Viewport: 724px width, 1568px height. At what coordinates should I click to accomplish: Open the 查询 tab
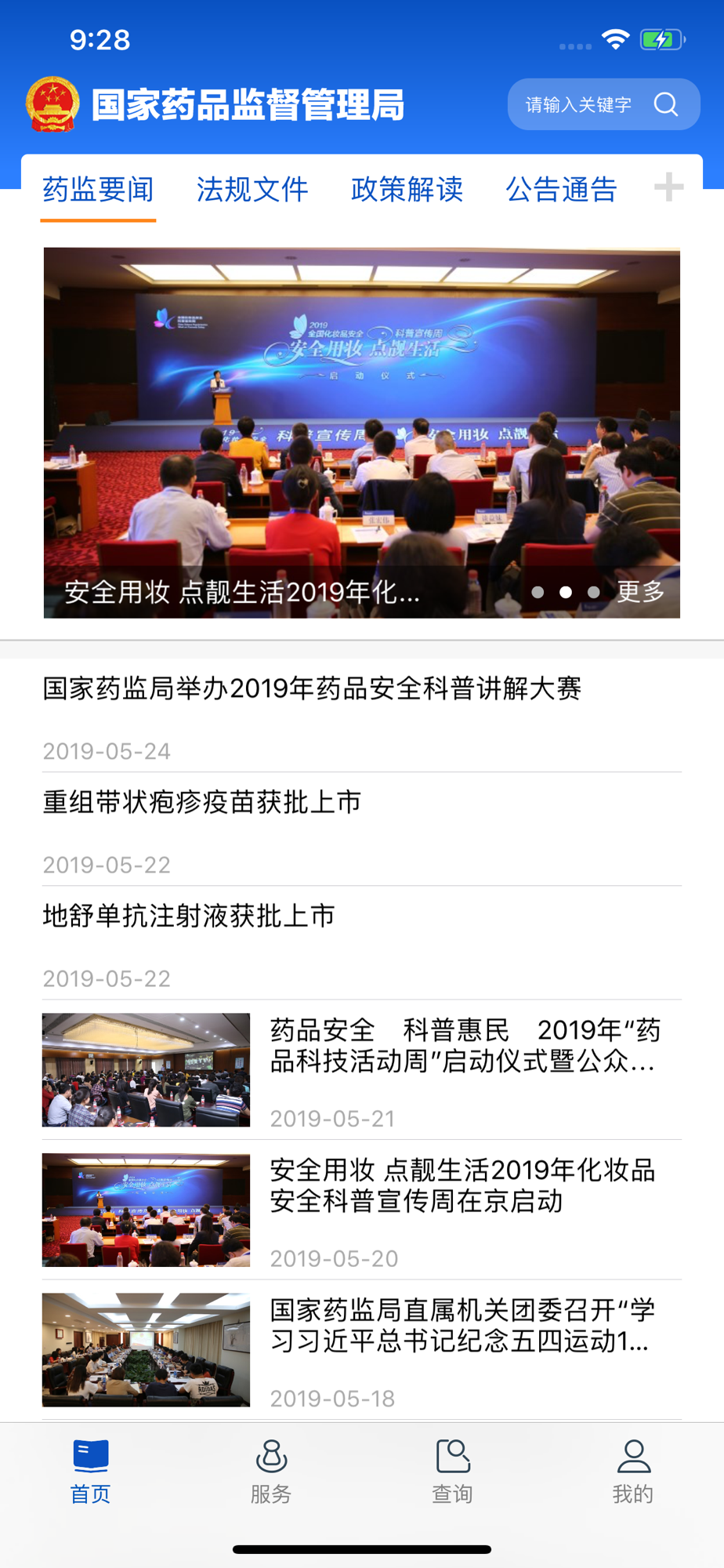(452, 1472)
